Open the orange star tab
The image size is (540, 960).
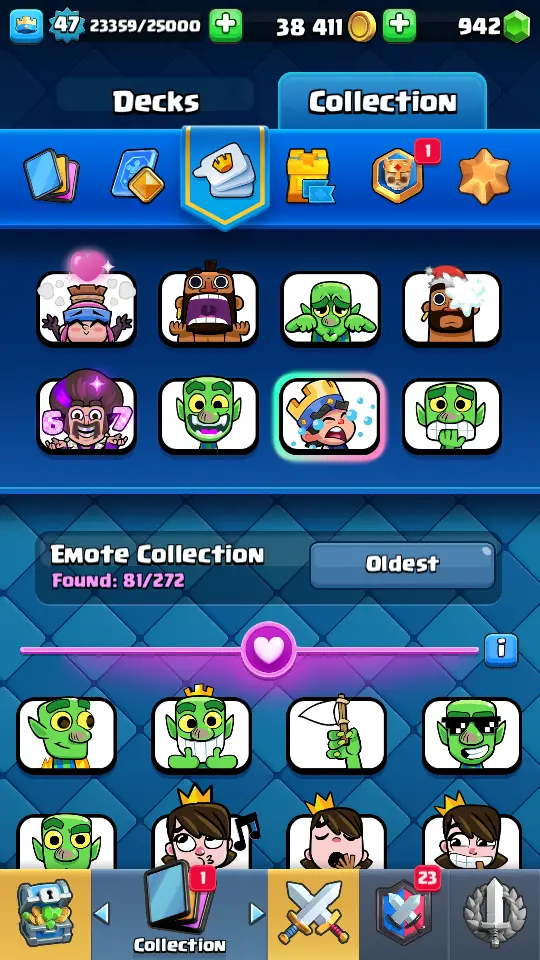[484, 176]
